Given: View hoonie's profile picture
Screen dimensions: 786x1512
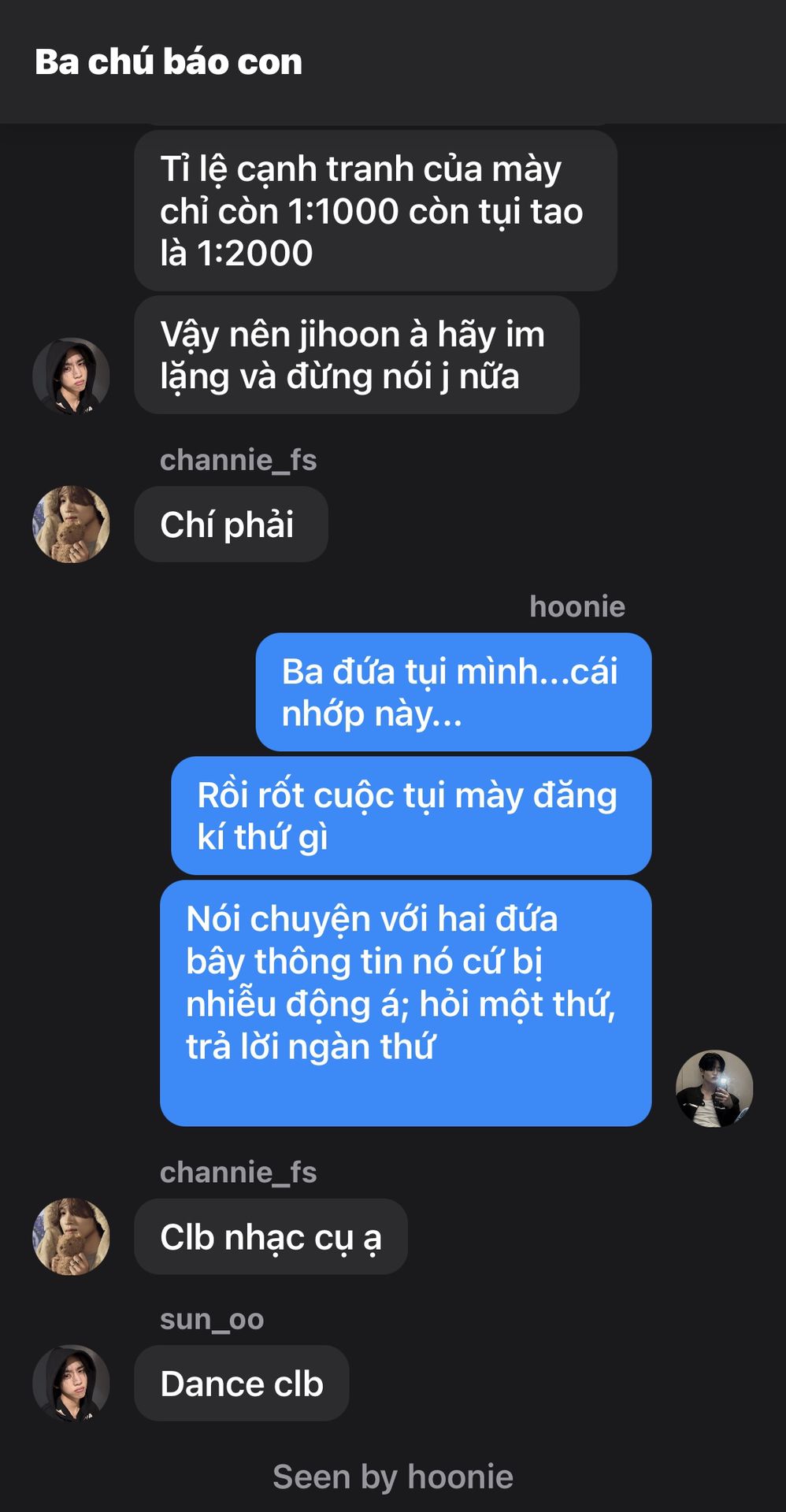Looking at the screenshot, I should click(x=714, y=1088).
